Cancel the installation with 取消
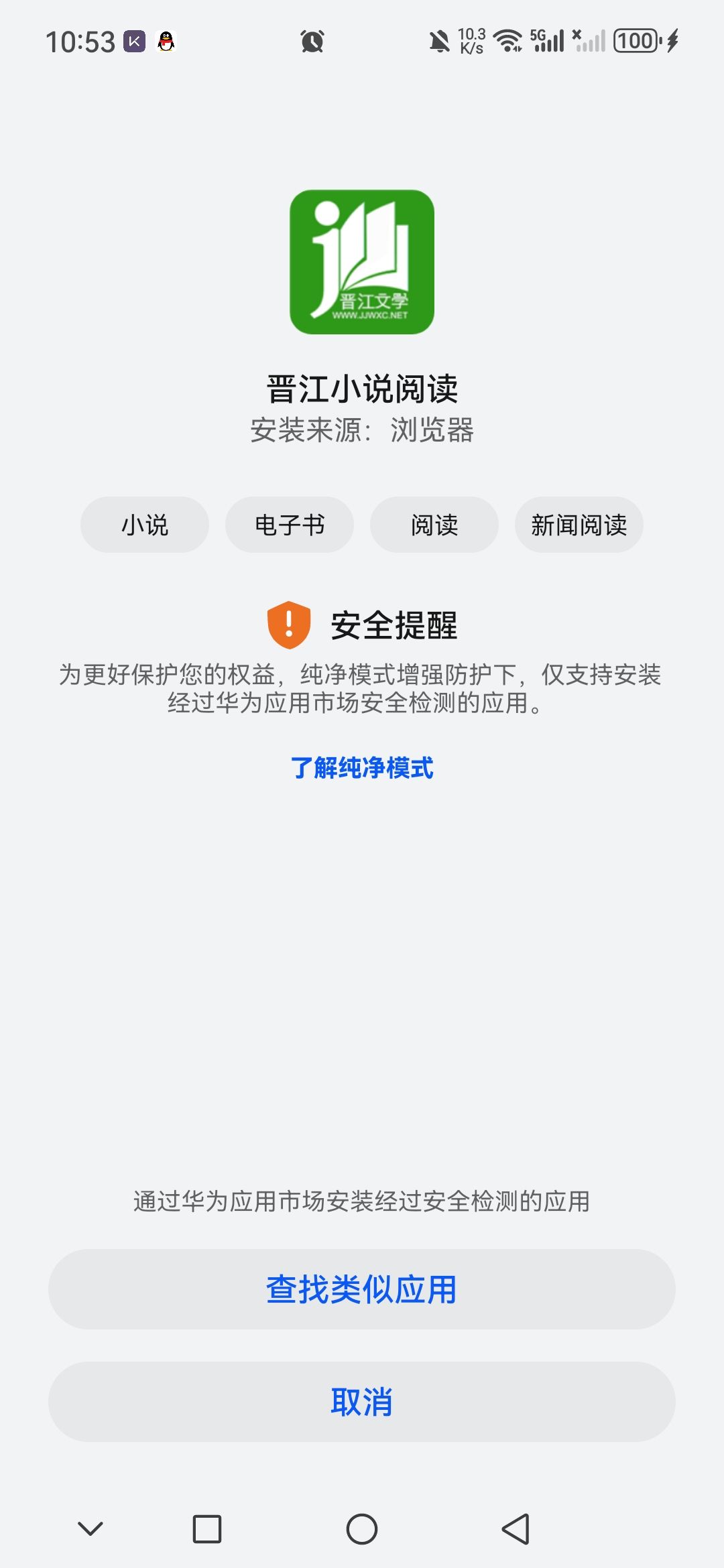This screenshot has width=724, height=1568. point(362,1402)
